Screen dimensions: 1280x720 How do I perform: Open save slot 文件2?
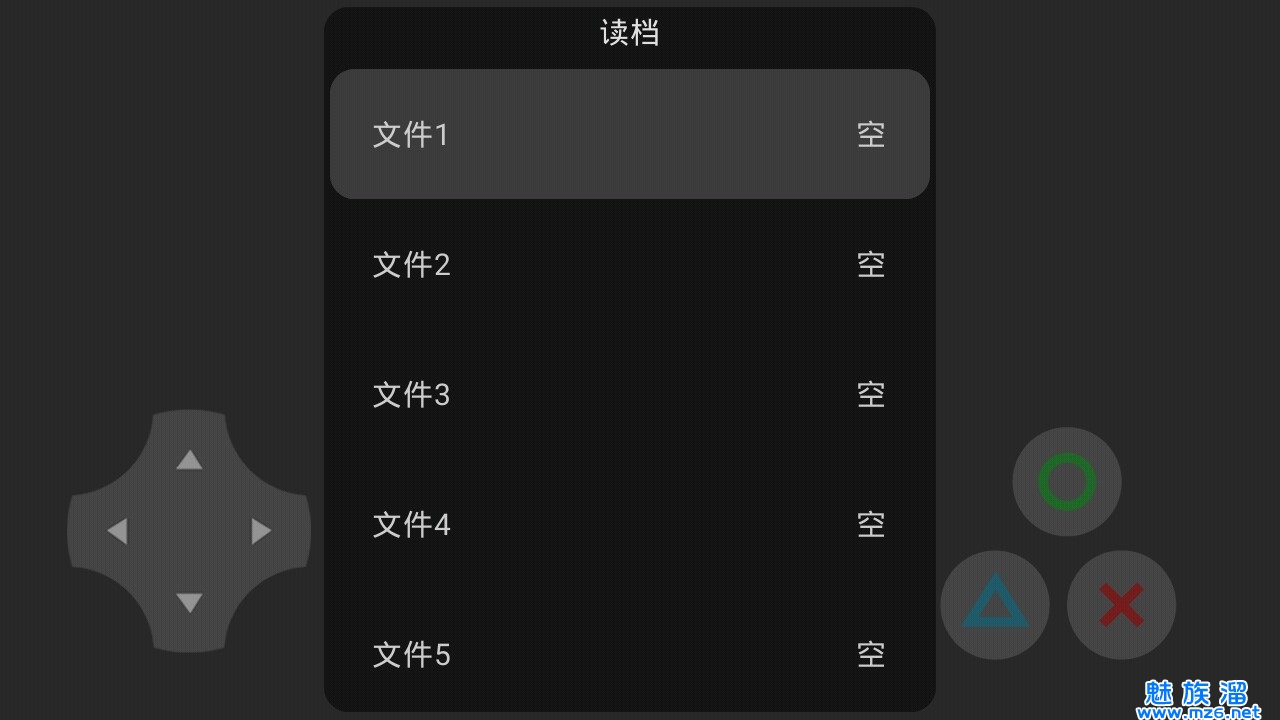pyautogui.click(x=629, y=264)
